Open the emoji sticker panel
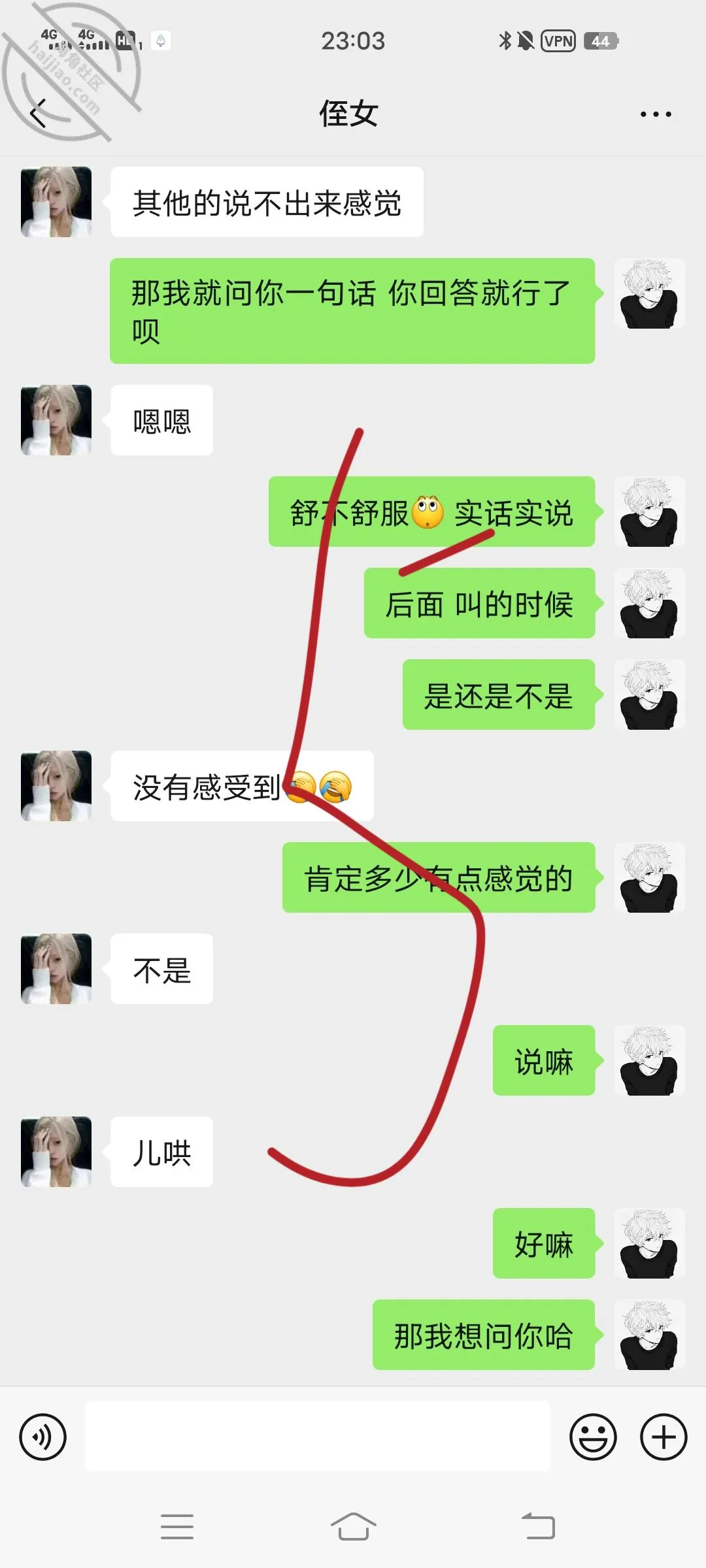The image size is (706, 1568). coord(593,1437)
